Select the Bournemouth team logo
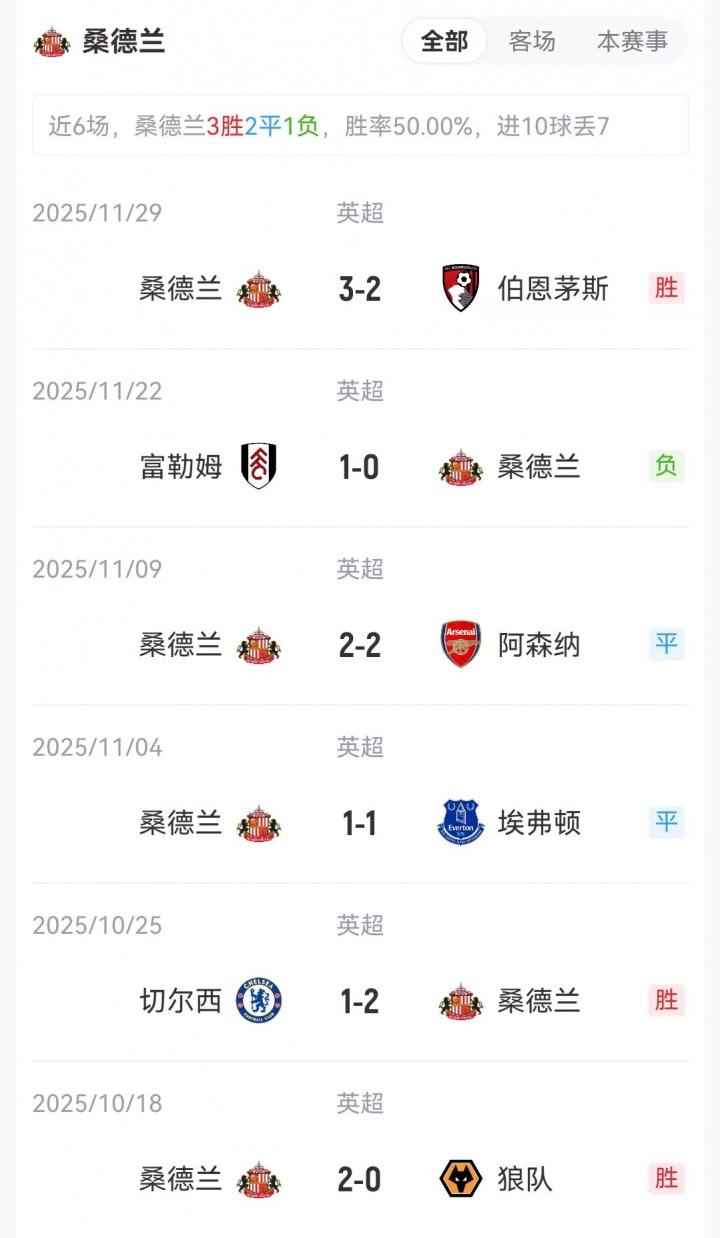Screen dimensions: 720x1238 pos(461,288)
